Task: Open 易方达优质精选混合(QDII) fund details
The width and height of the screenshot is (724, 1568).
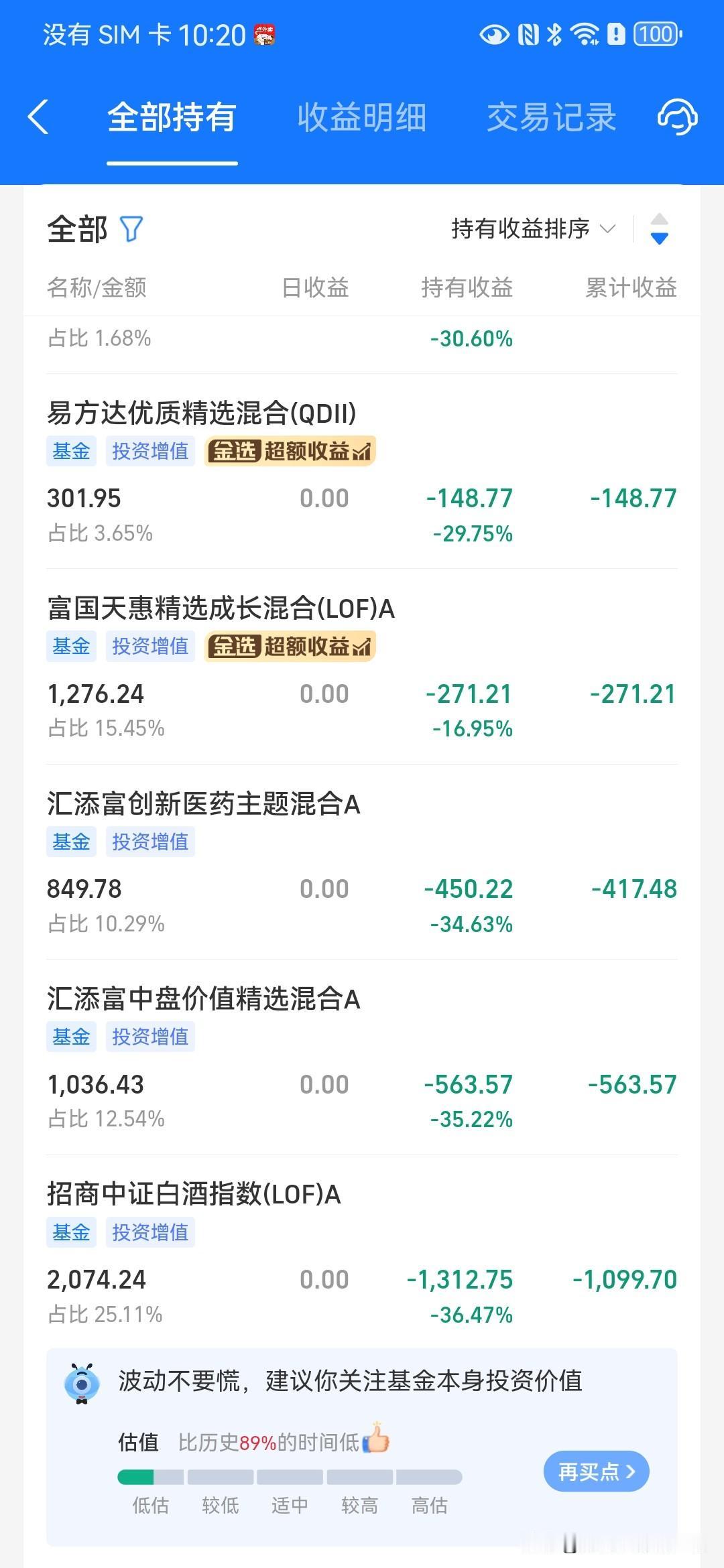Action: click(362, 472)
